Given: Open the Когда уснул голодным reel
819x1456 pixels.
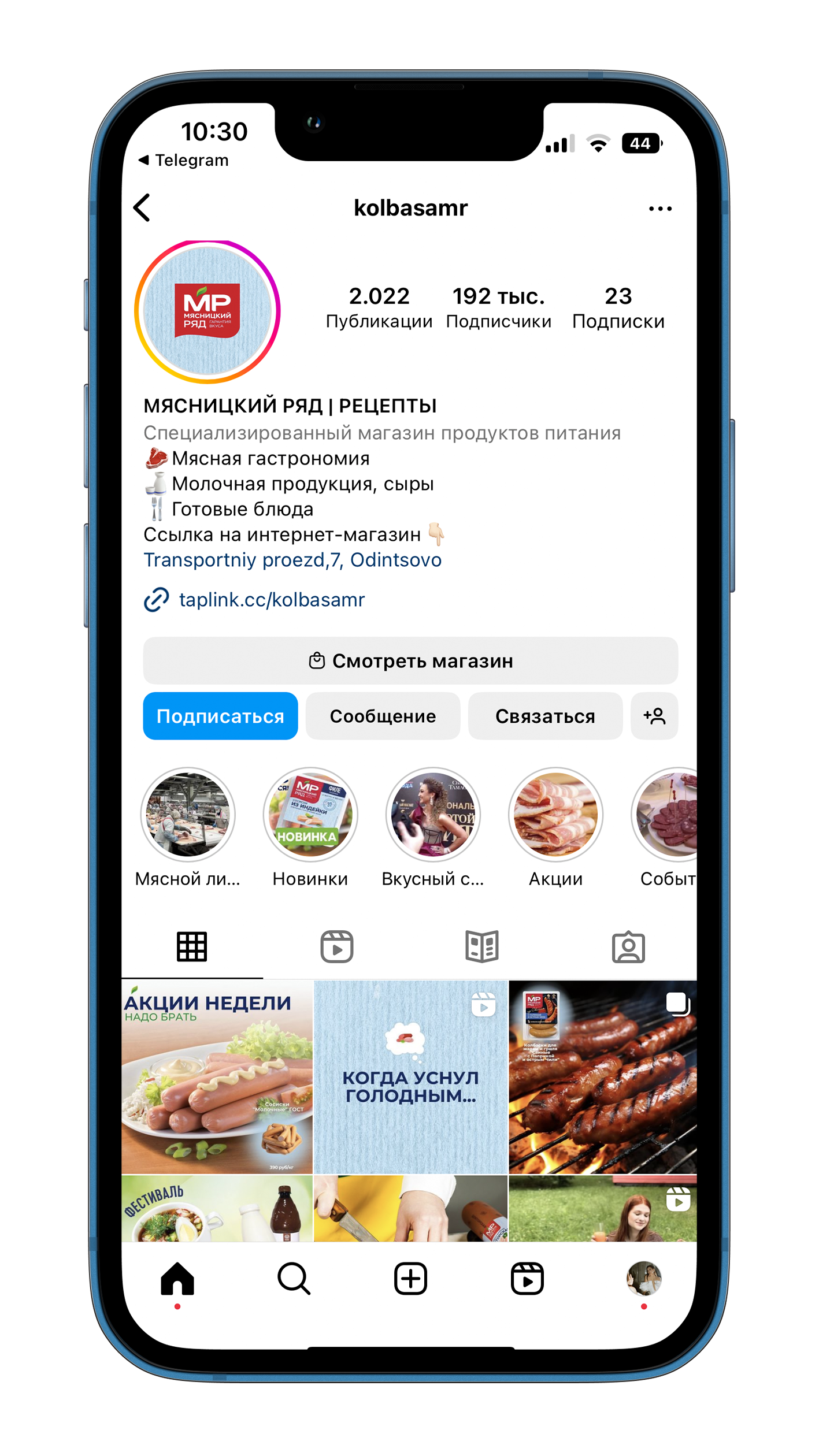Looking at the screenshot, I should 410,1077.
